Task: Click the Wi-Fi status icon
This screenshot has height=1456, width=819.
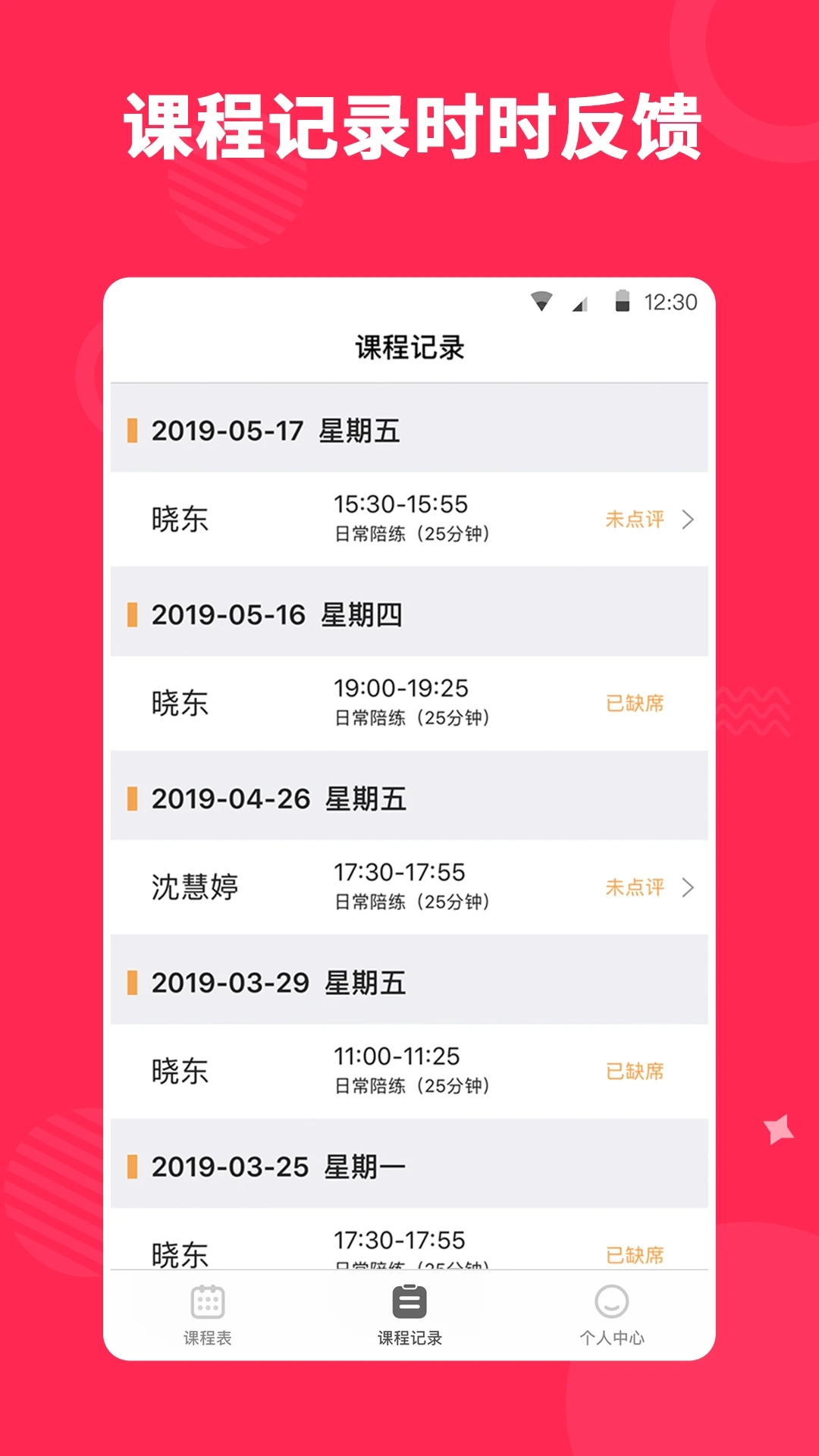Action: coord(541,301)
